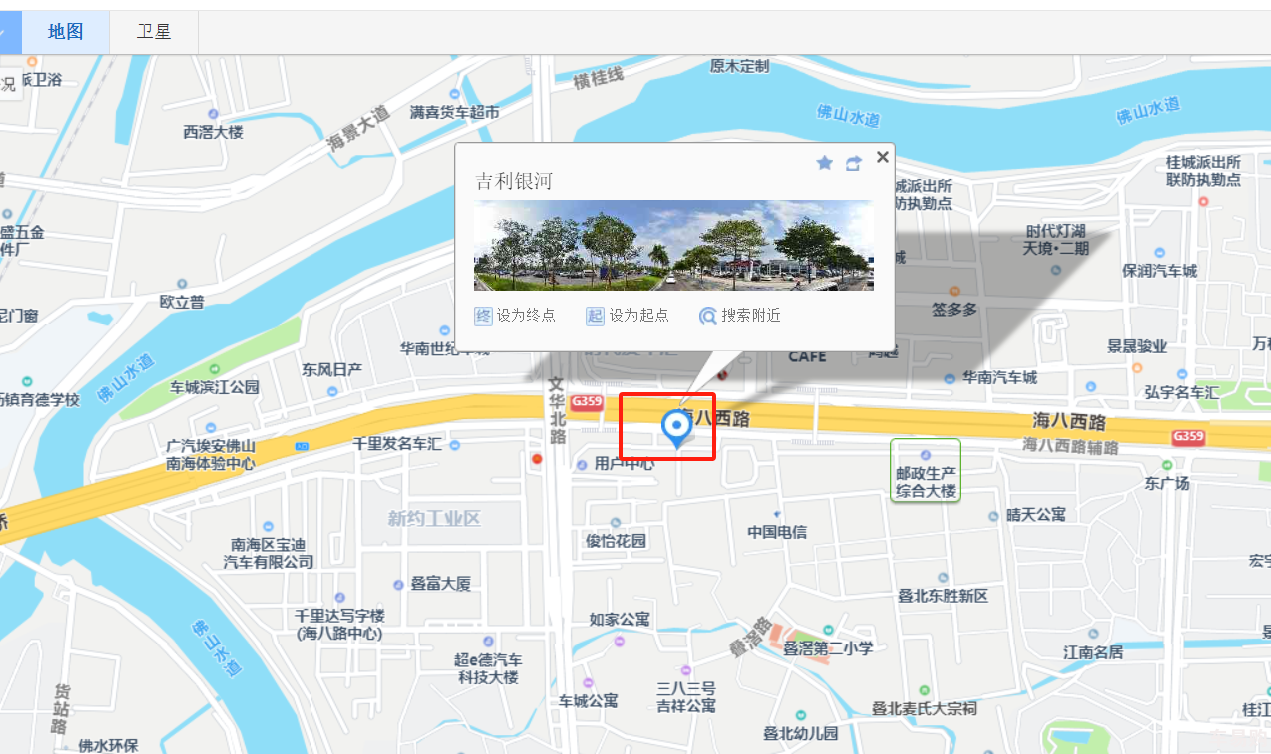The height and width of the screenshot is (754, 1271).
Task: Open the 吉利银河 street view panorama
Action: click(673, 245)
